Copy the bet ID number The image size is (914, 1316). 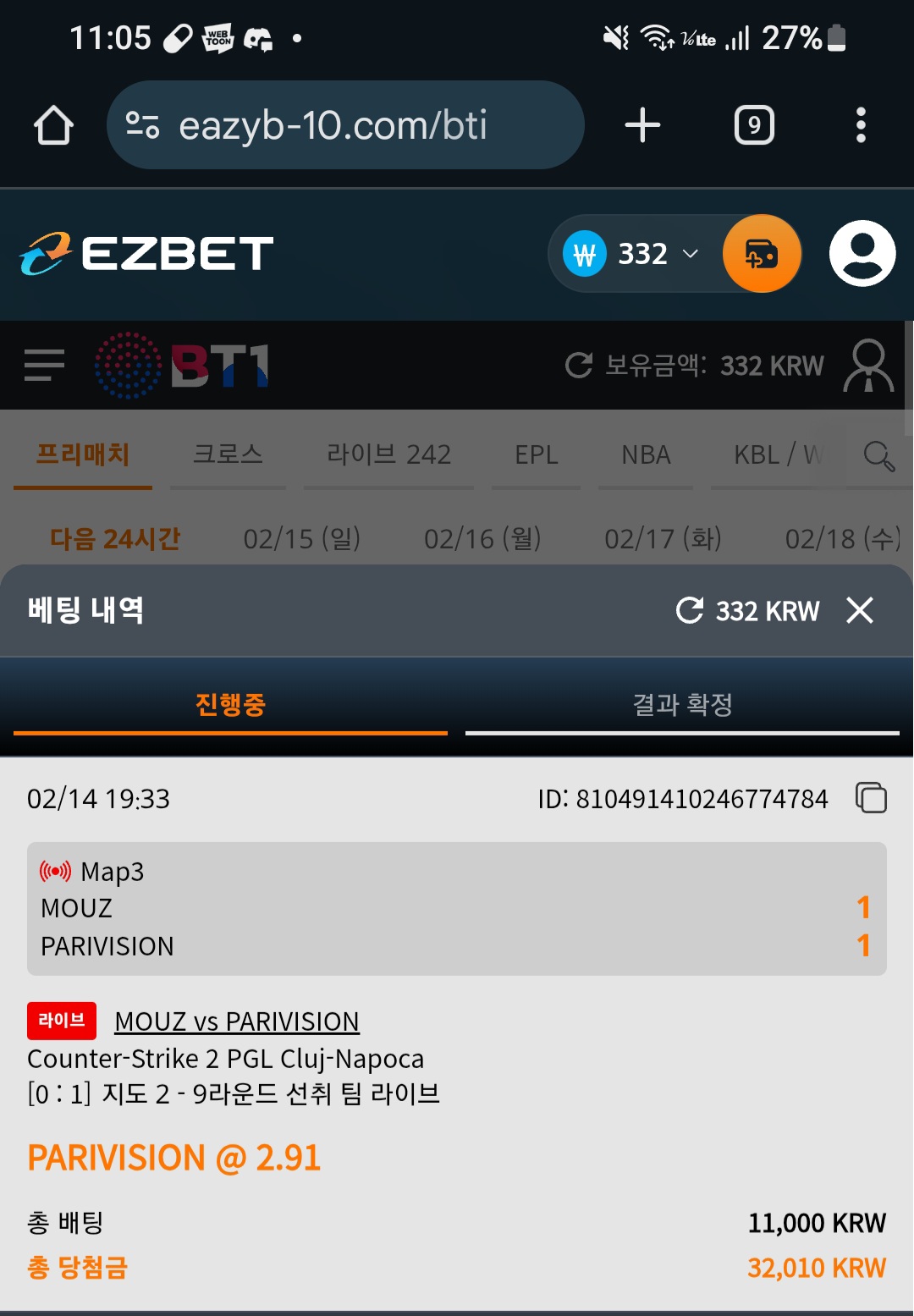871,798
